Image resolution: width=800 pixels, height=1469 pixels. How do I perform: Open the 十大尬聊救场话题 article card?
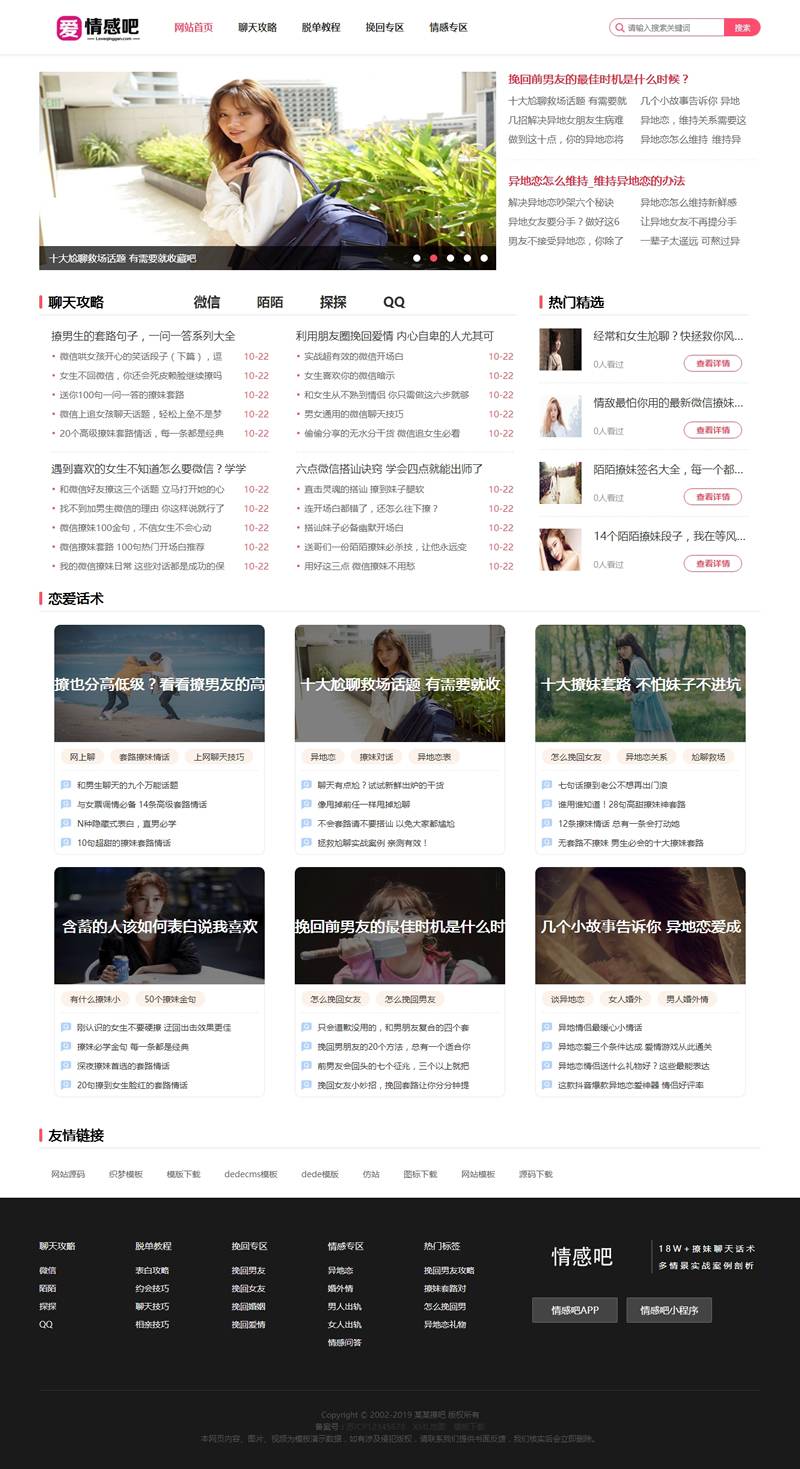click(x=400, y=684)
